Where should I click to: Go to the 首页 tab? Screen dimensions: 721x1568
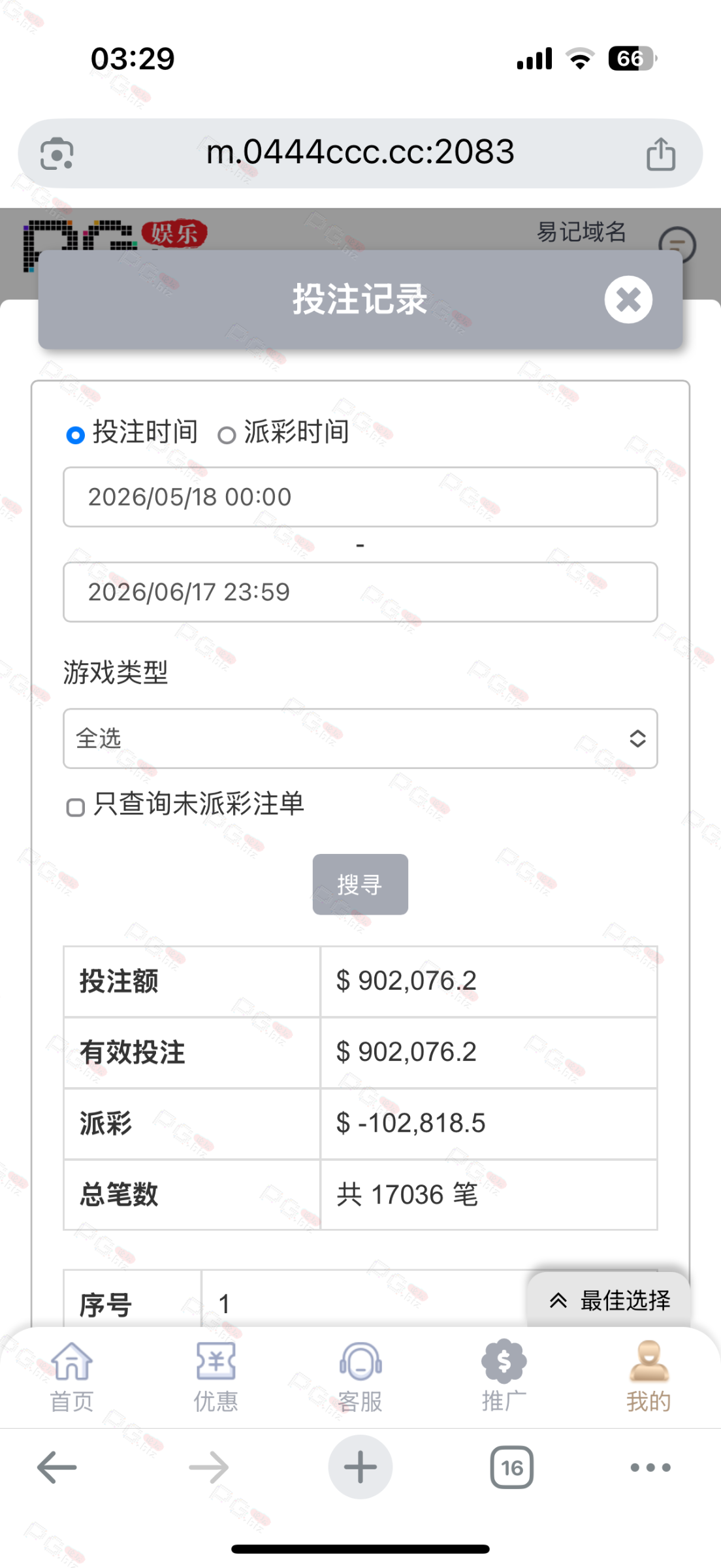(72, 1376)
